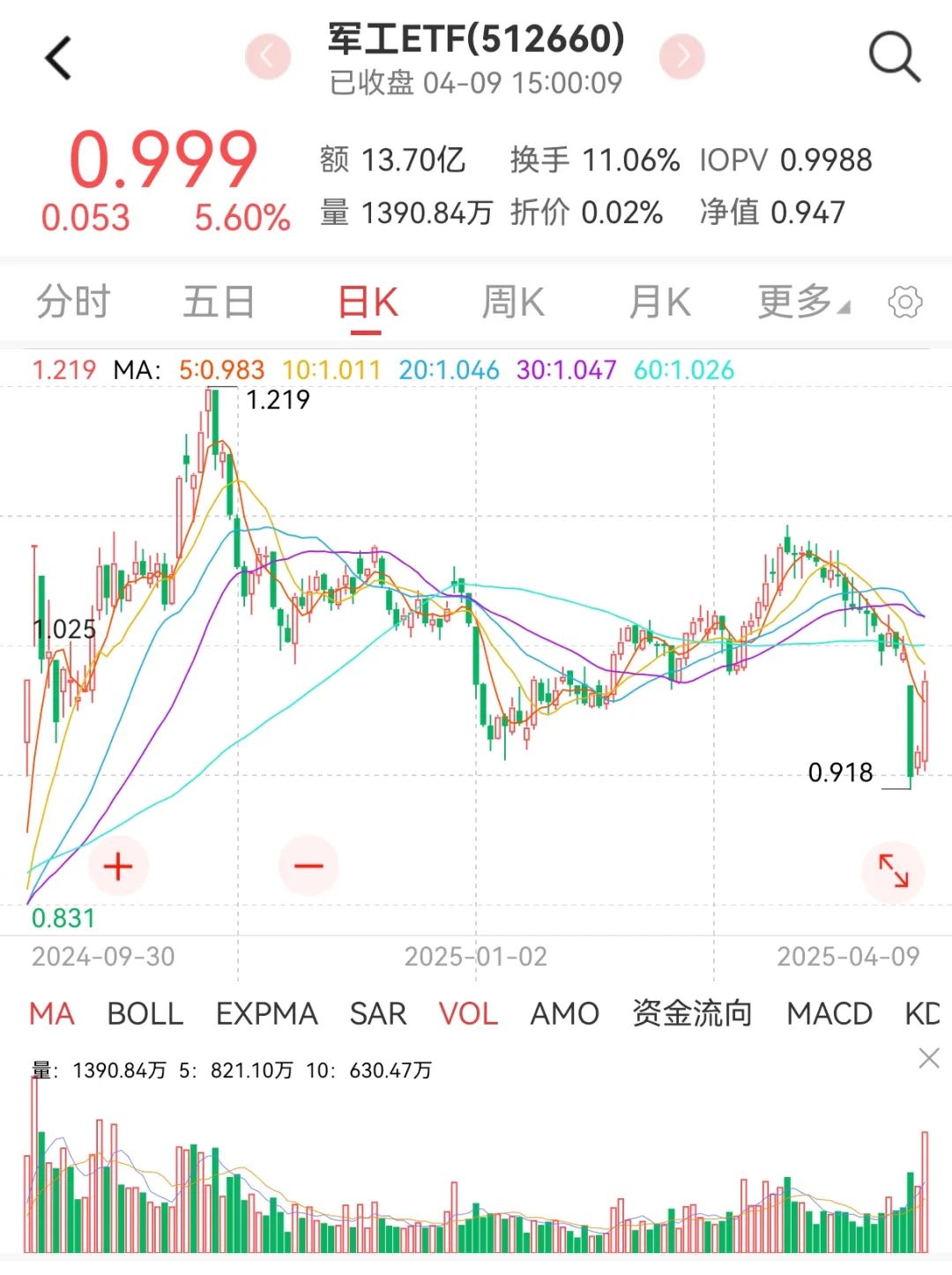This screenshot has width=952, height=1275.
Task: Switch indicator to MACD
Action: coord(827,1015)
